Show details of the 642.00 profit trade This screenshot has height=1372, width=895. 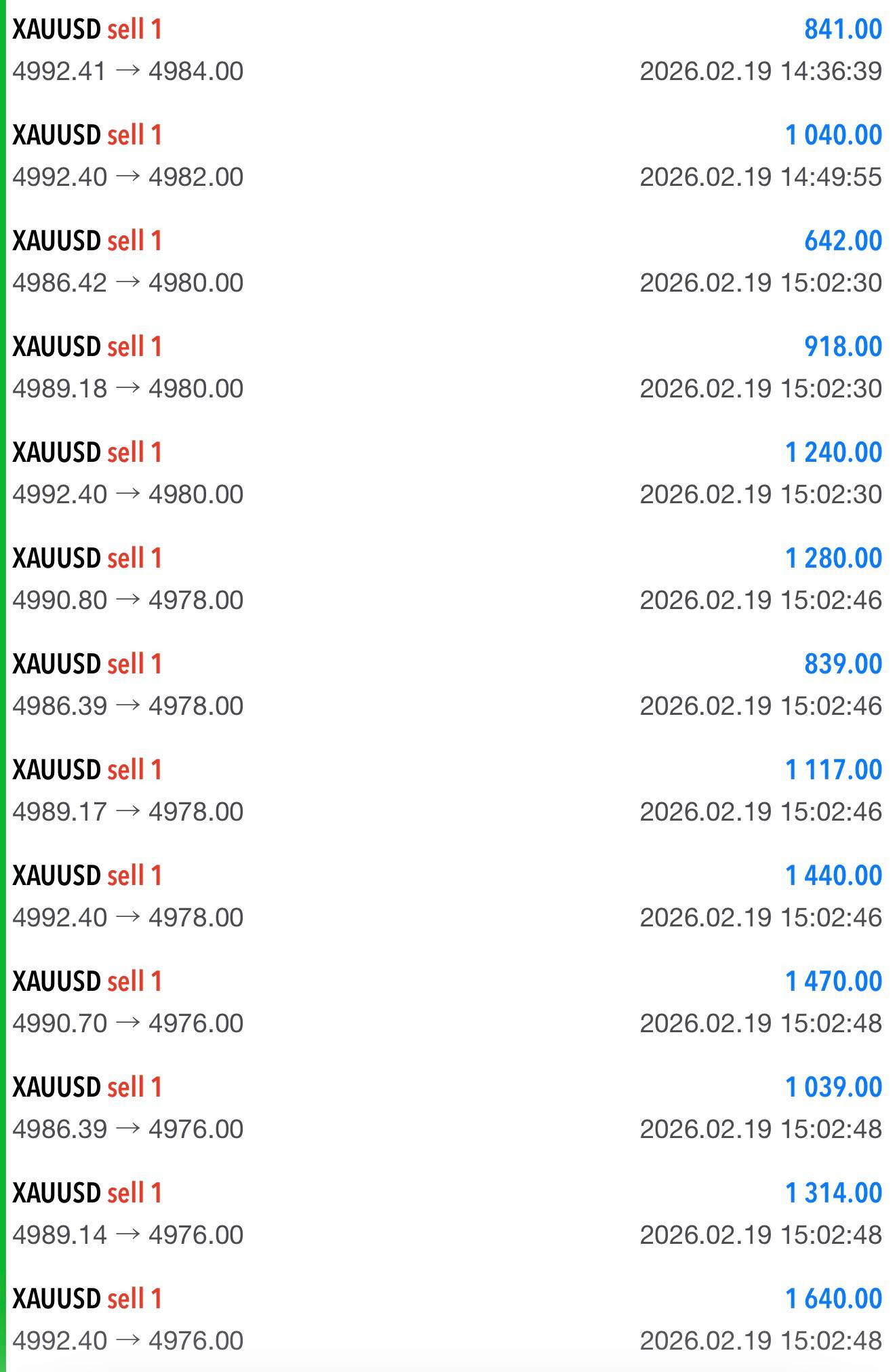[447, 262]
